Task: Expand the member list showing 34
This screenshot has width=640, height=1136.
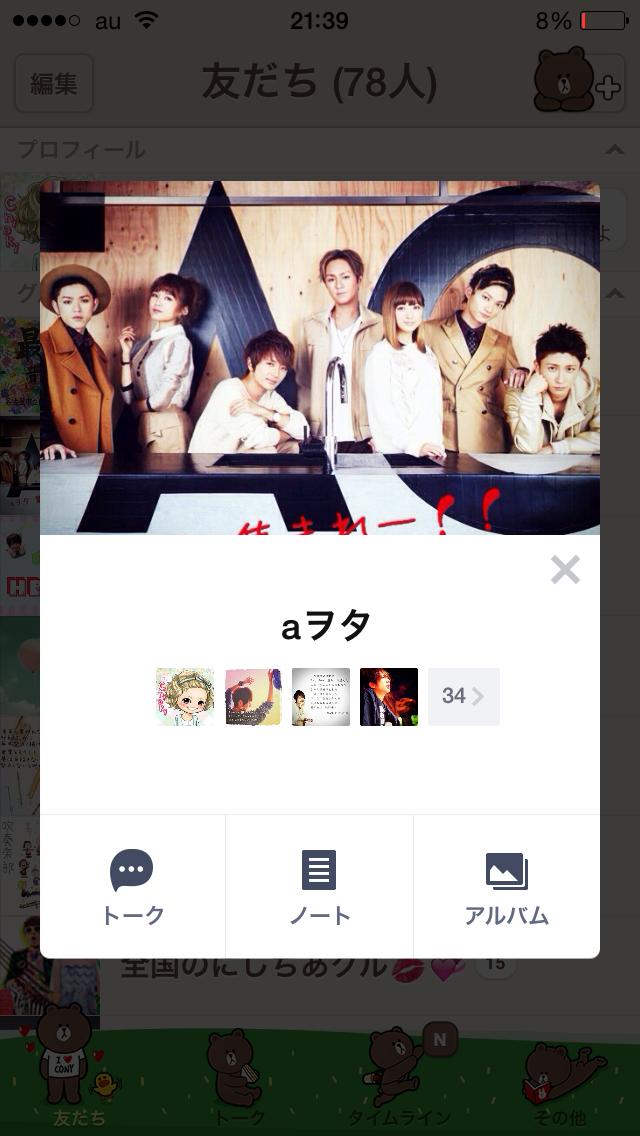Action: point(463,696)
